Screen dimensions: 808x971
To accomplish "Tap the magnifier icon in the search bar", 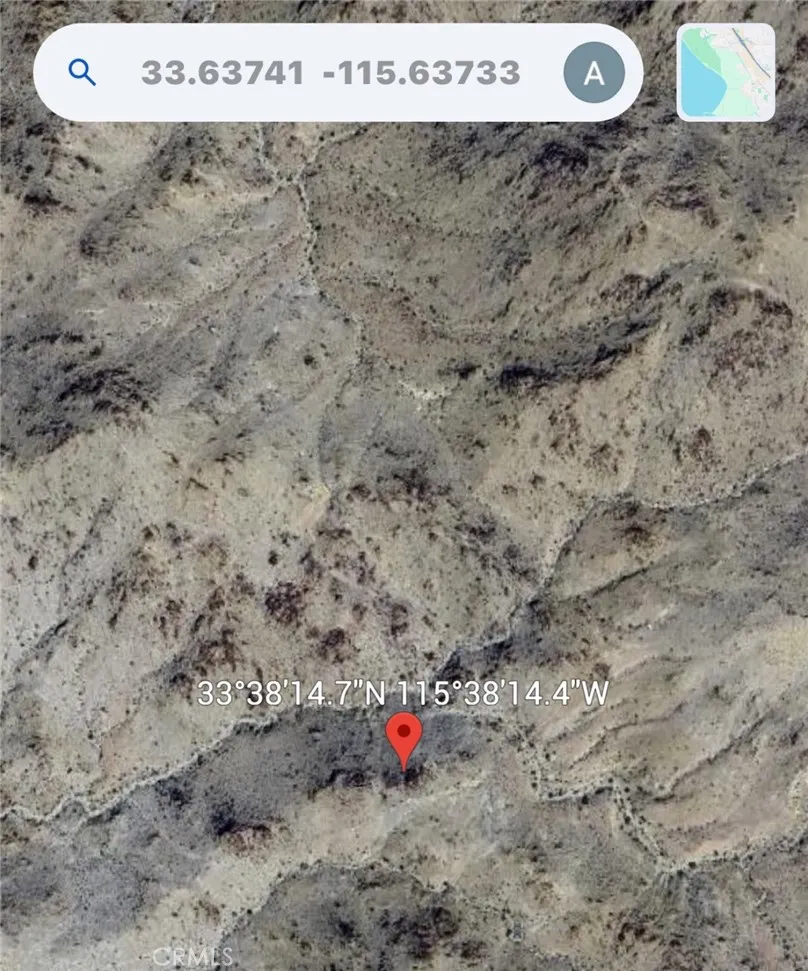I will (82, 72).
